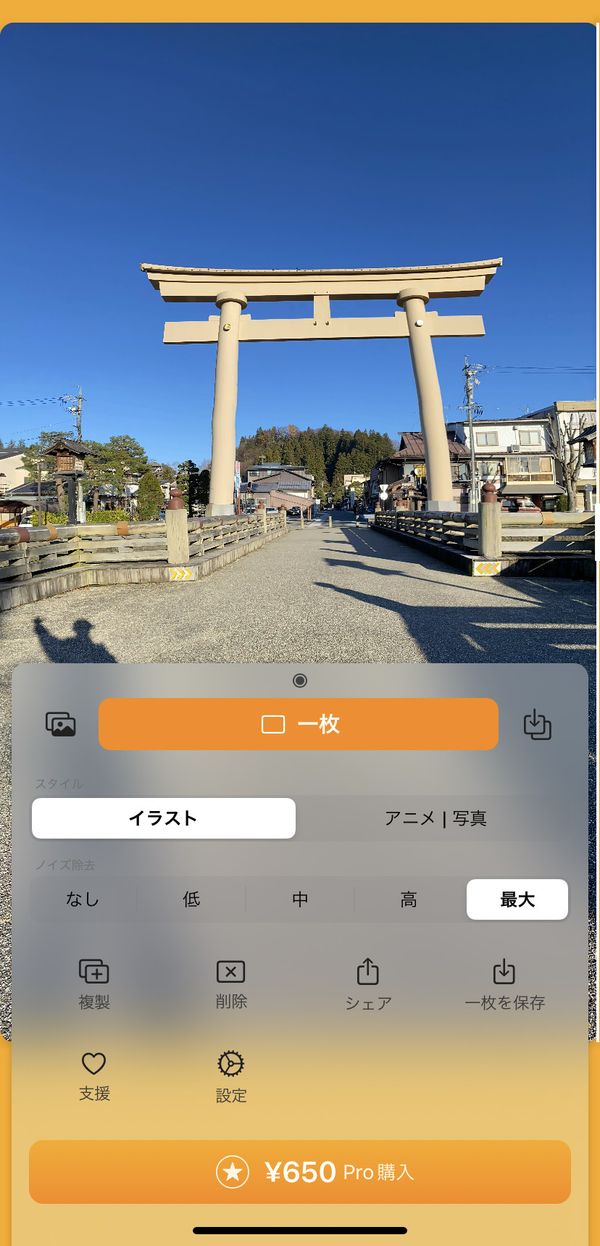This screenshot has height=1246, width=600.
Task: Buy Pro for ¥650
Action: (300, 1172)
